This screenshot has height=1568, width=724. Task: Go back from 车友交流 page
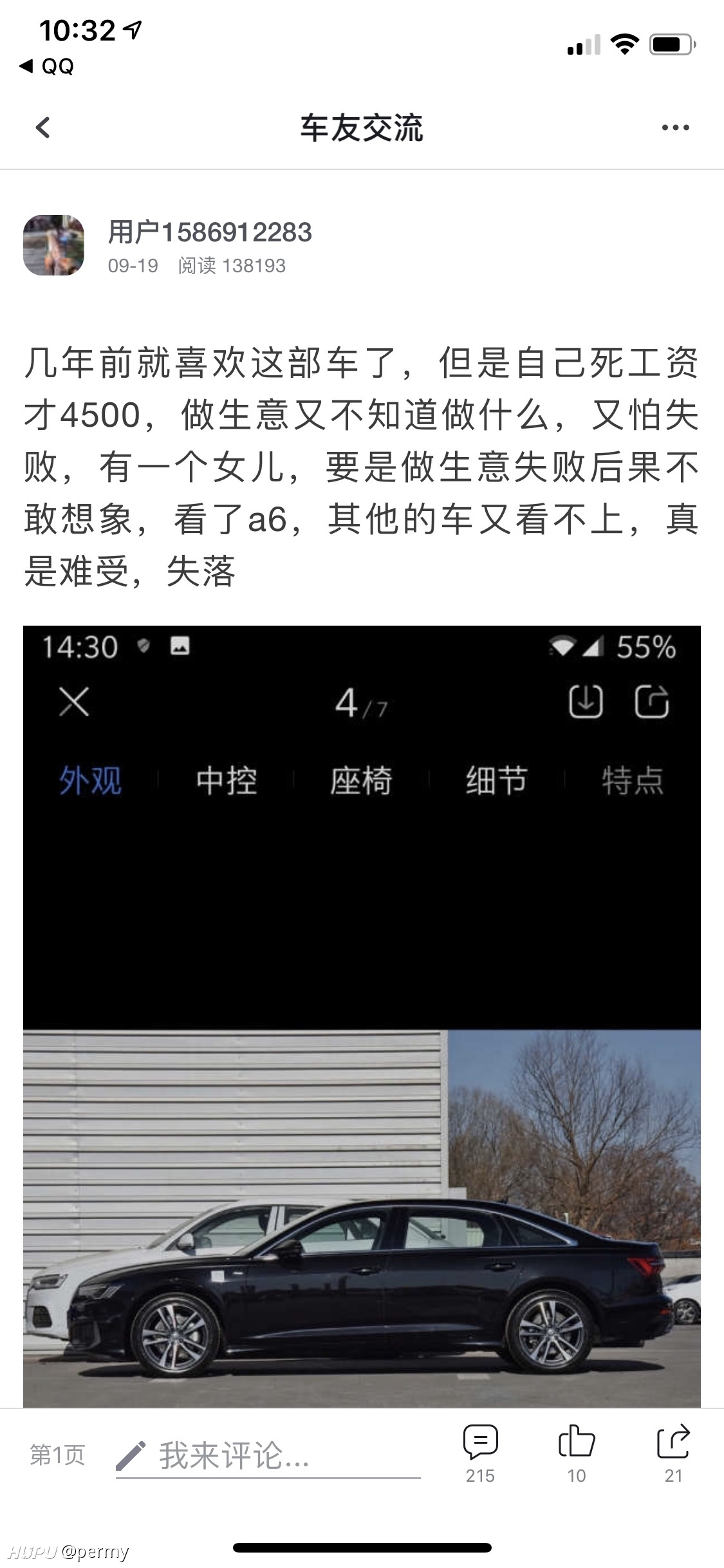[x=42, y=127]
